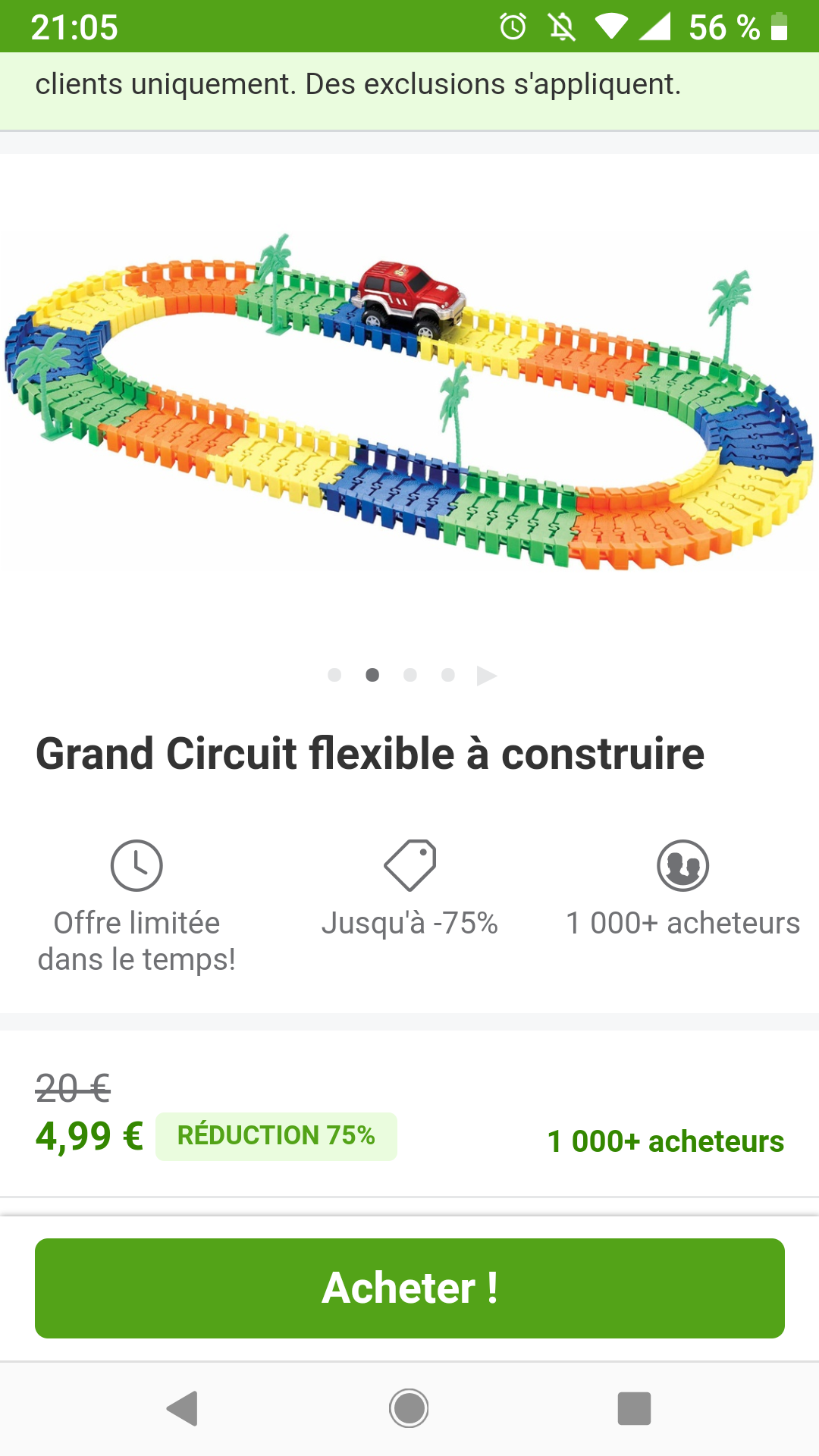The height and width of the screenshot is (1456, 819).
Task: Tap the 'RÉDUCTION 75%' badge
Action: 276,1135
